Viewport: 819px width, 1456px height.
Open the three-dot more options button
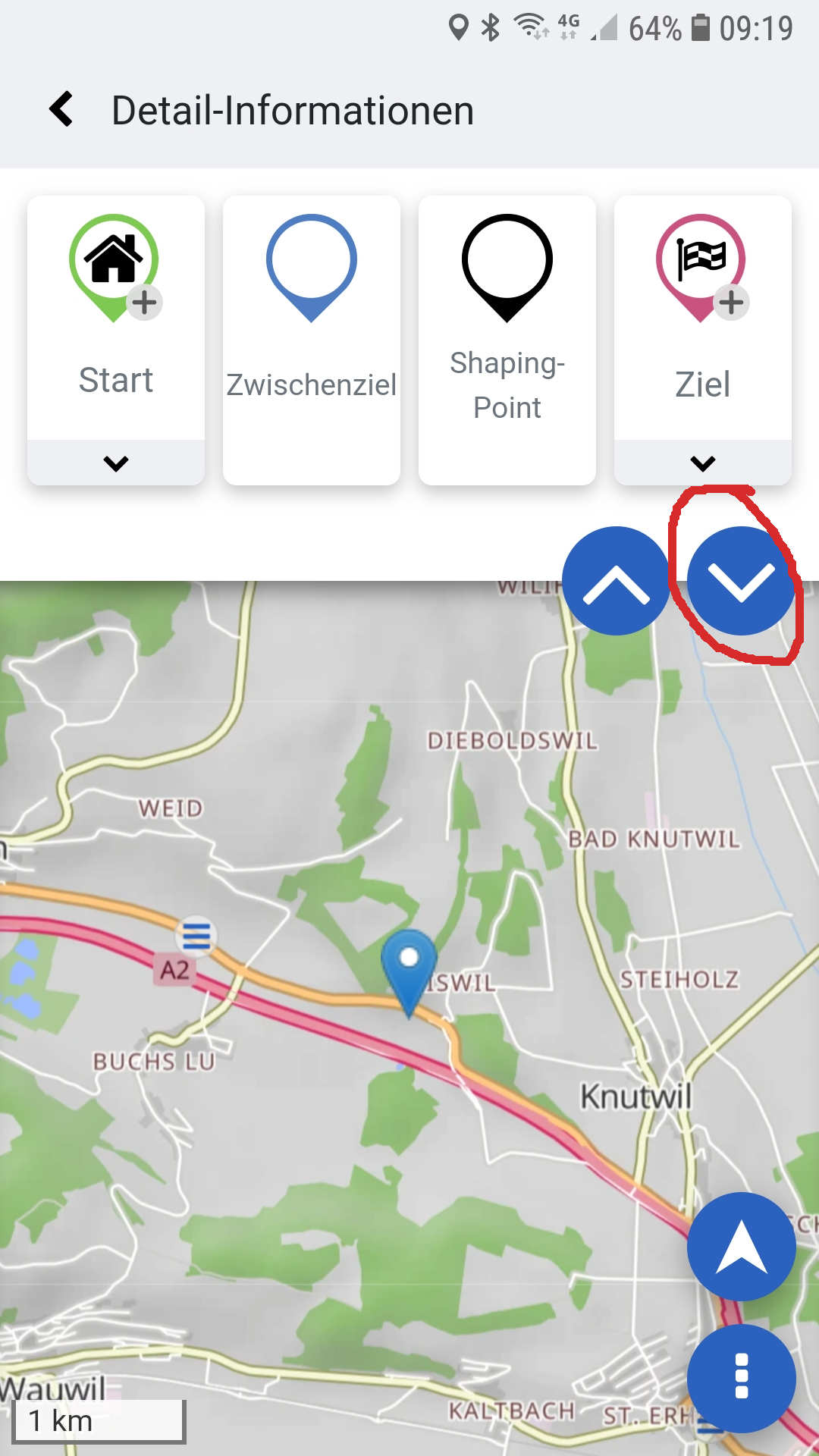[x=741, y=1378]
